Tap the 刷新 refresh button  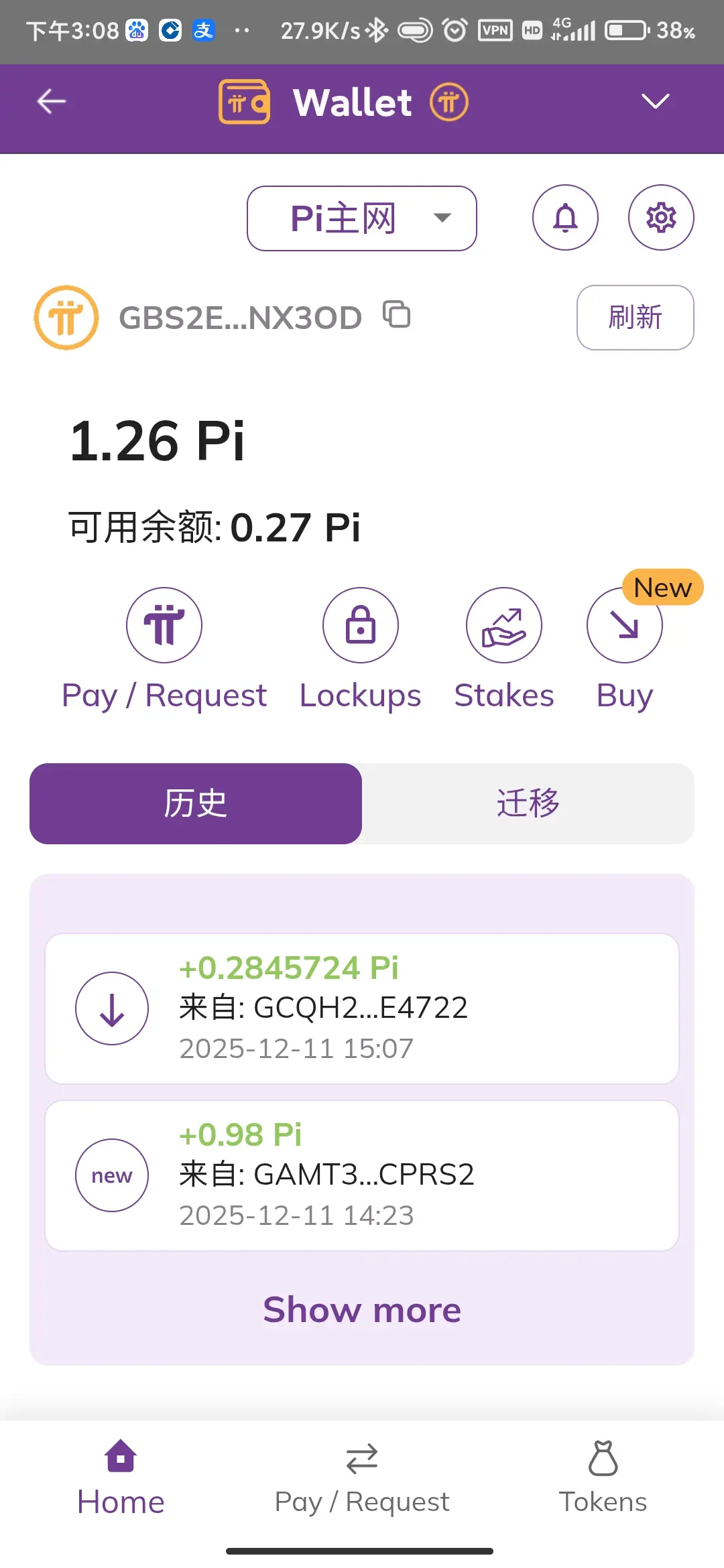click(x=636, y=318)
